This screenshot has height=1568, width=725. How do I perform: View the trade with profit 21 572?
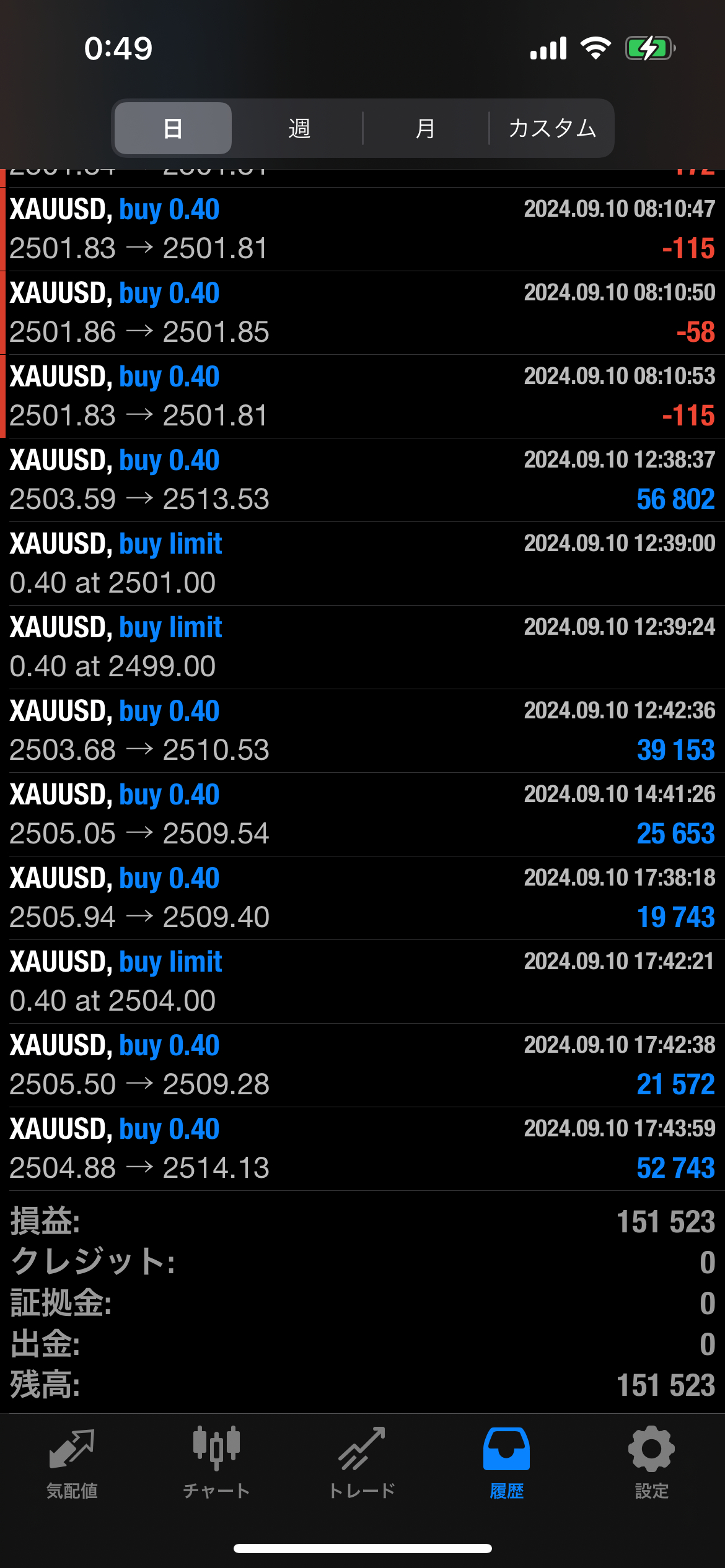pos(362,1065)
